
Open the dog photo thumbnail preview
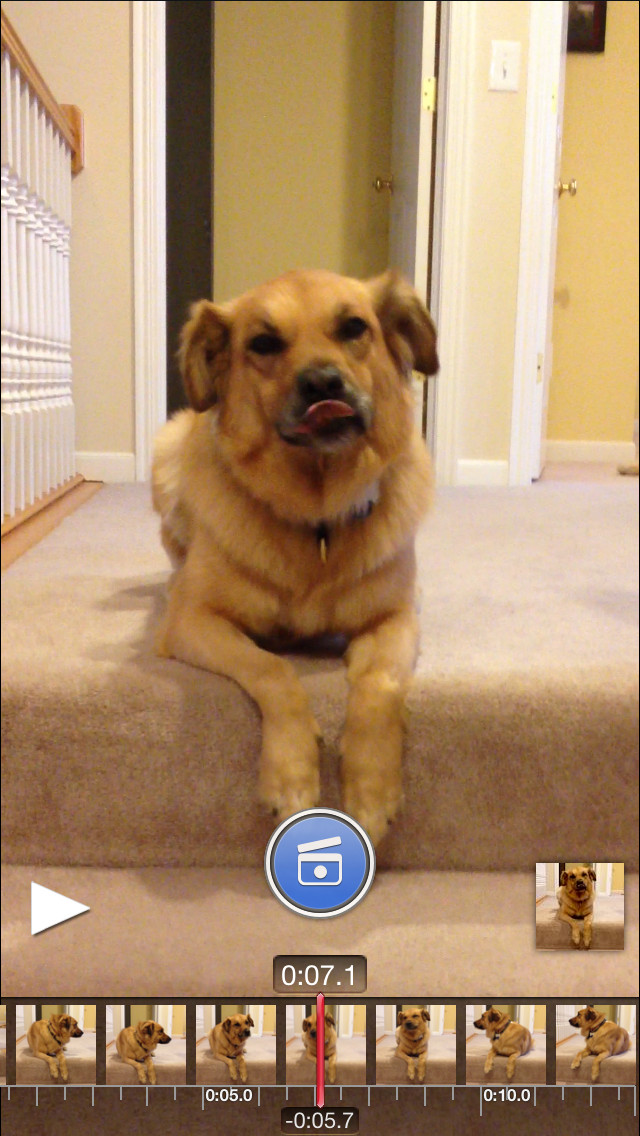click(x=580, y=906)
